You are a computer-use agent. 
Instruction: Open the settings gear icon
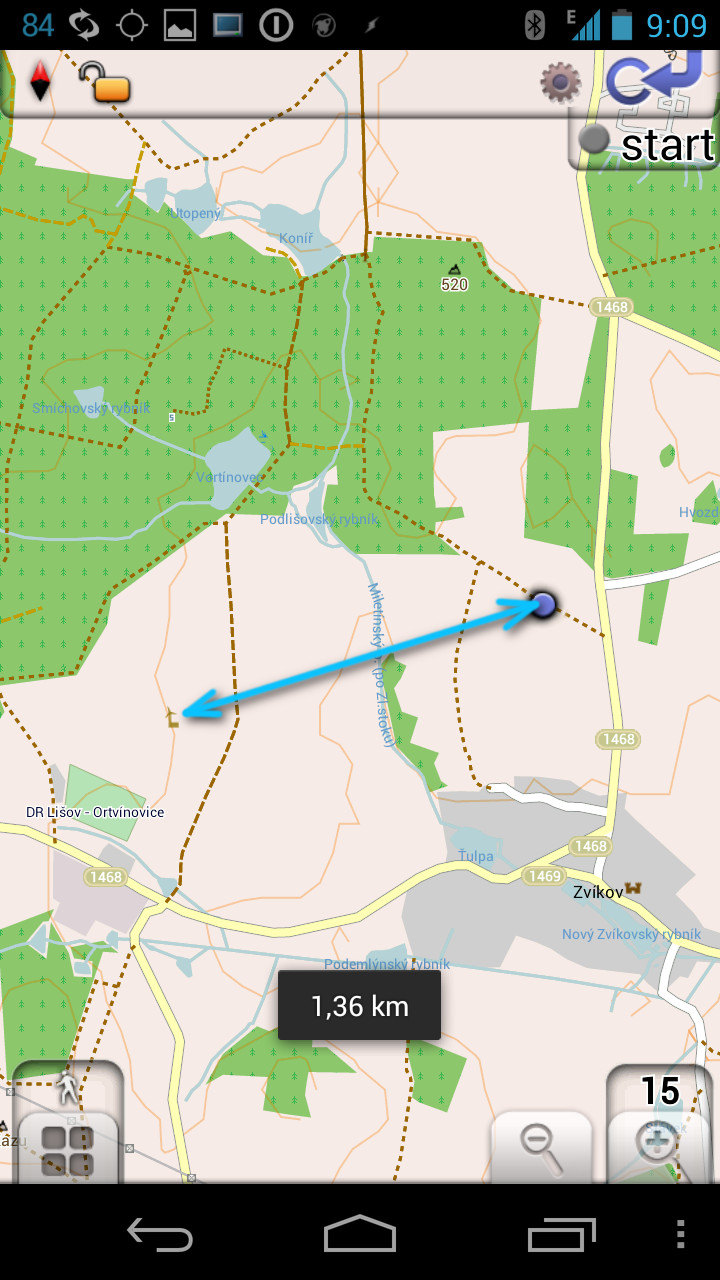pyautogui.click(x=561, y=82)
